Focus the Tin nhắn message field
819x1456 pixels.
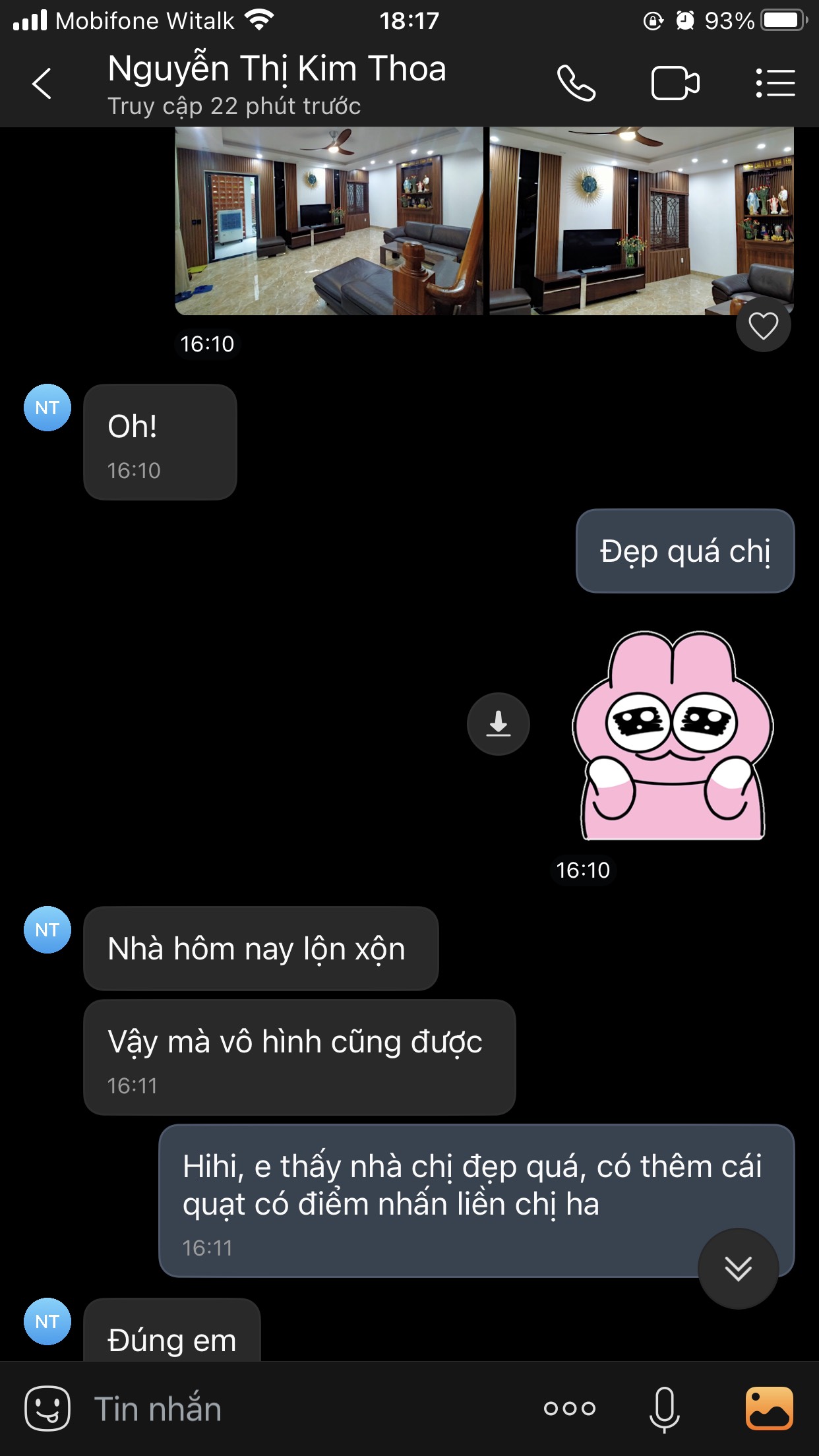[x=297, y=1409]
